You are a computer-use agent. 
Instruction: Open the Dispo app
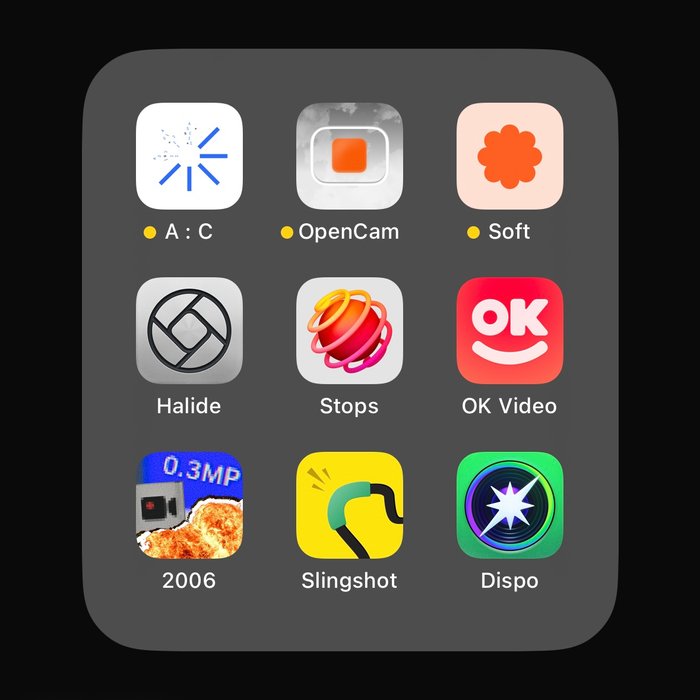coord(510,505)
